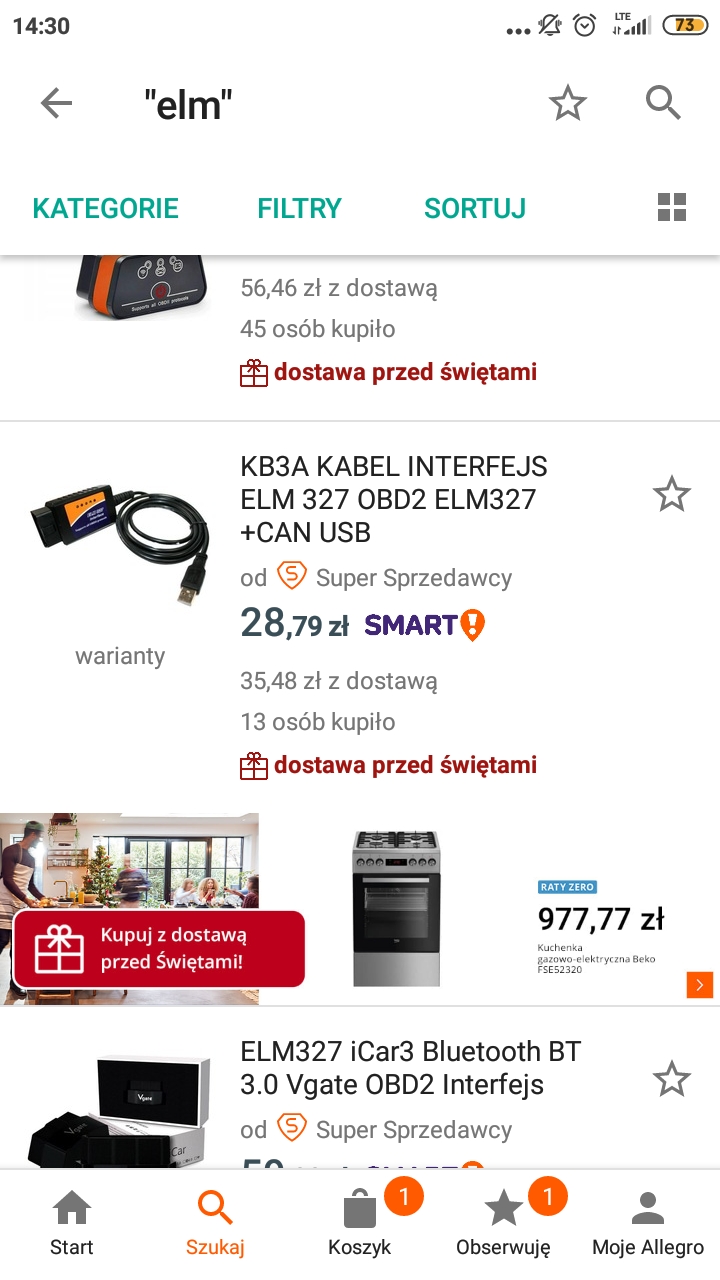Open the Beko cooker 977,77 zł ad
The width and height of the screenshot is (720, 1280).
(x=500, y=910)
